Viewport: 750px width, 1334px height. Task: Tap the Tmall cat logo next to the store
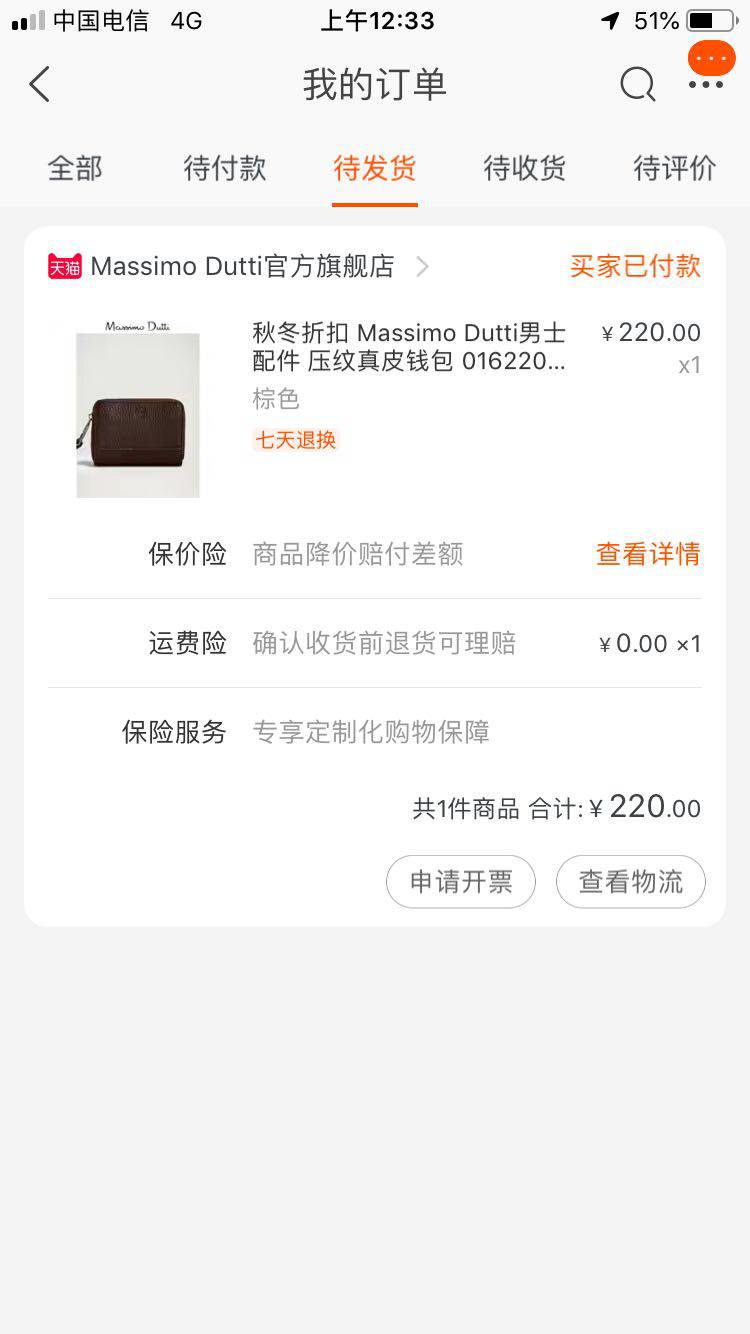pyautogui.click(x=62, y=266)
